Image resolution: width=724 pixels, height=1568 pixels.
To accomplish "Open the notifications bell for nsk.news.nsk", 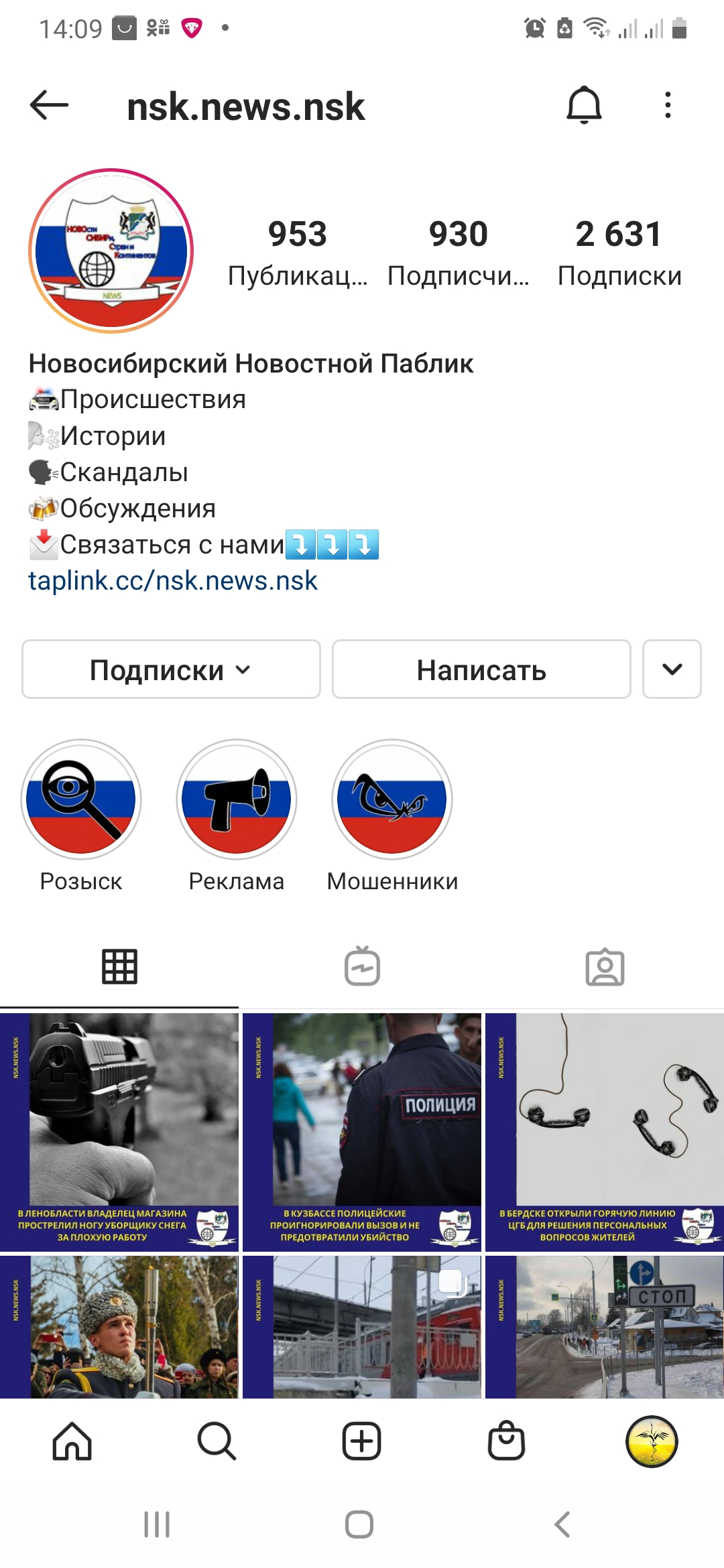I will tap(584, 105).
